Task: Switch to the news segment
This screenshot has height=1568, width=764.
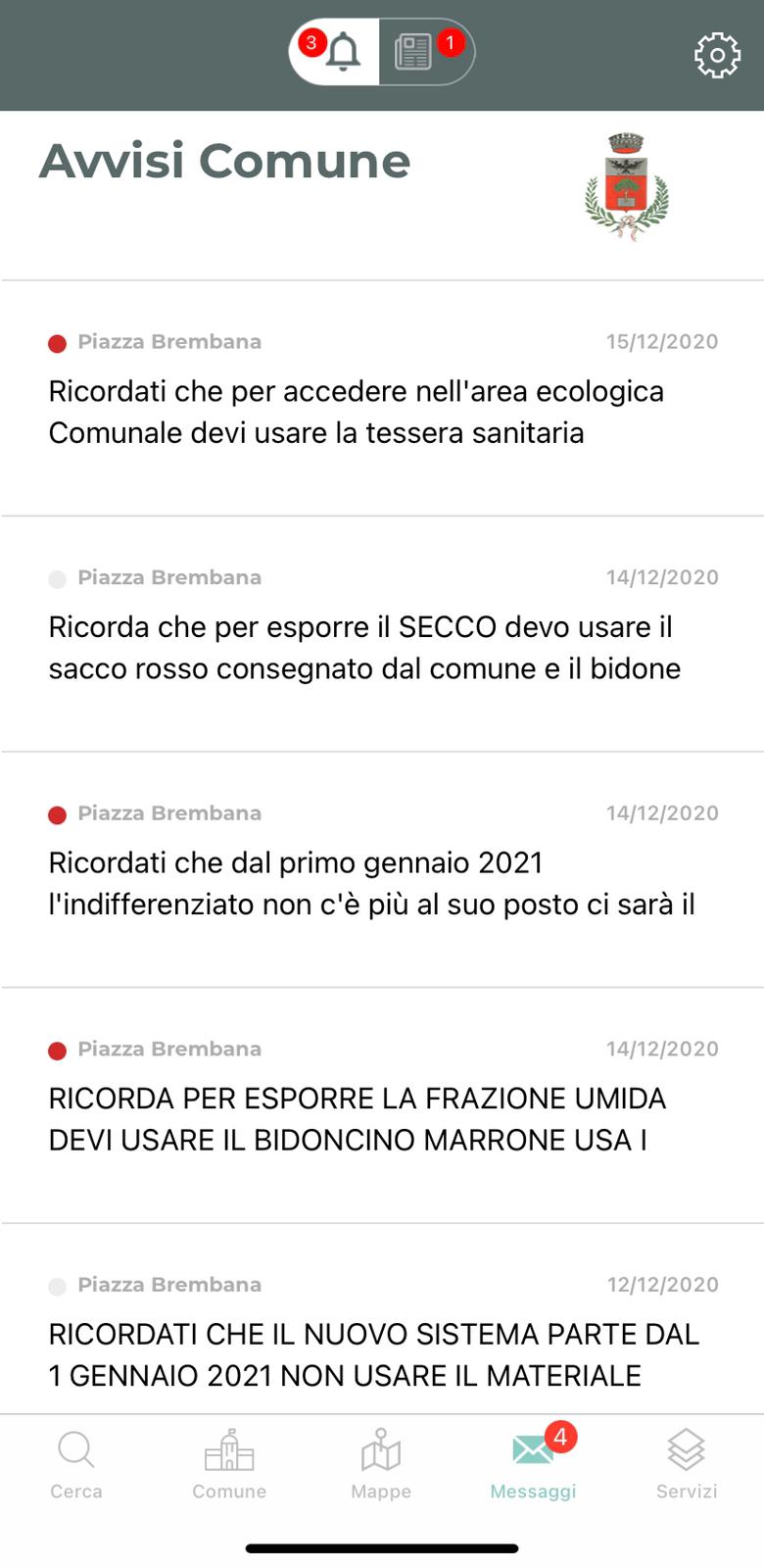Action: 425,52
